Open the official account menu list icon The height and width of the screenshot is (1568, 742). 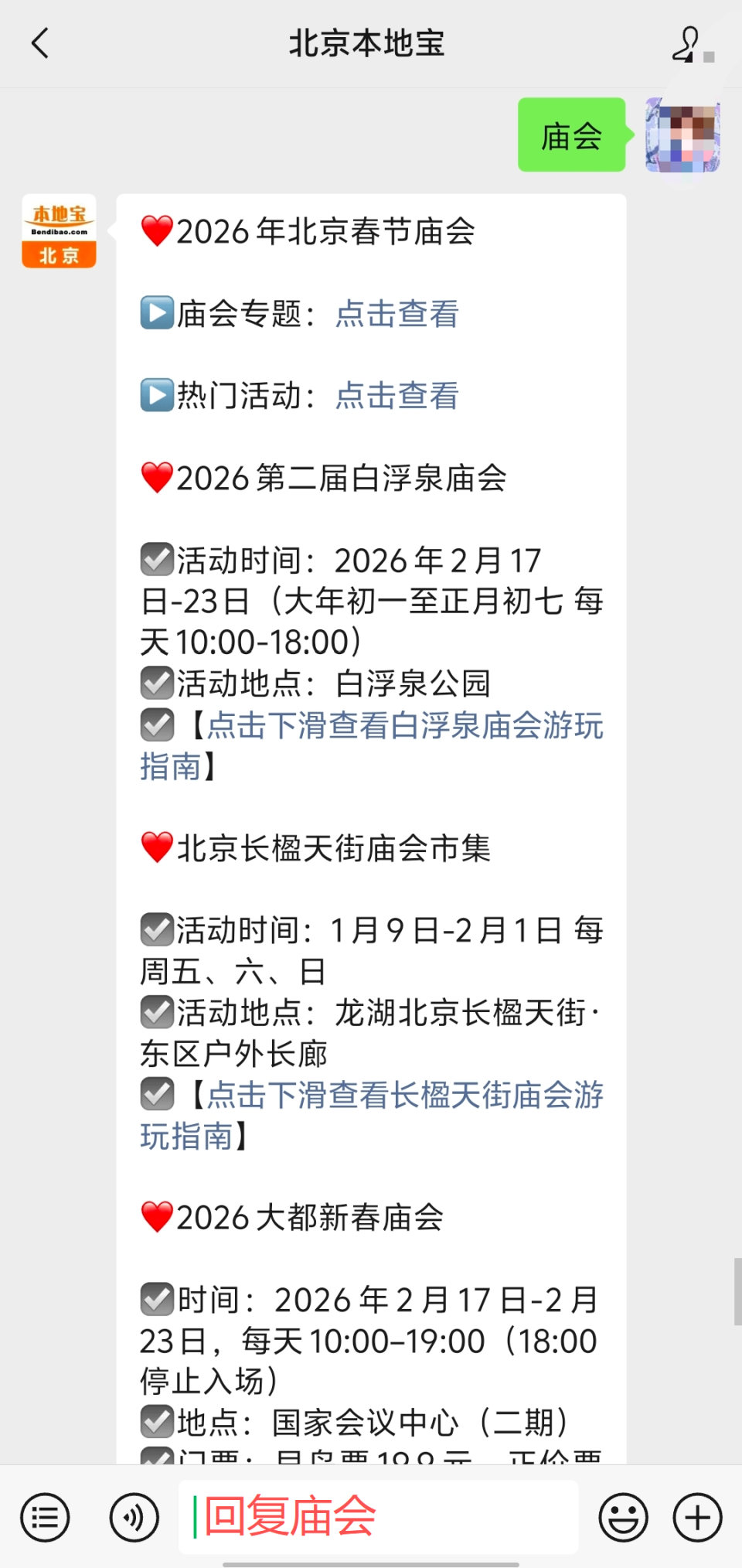tap(44, 1517)
